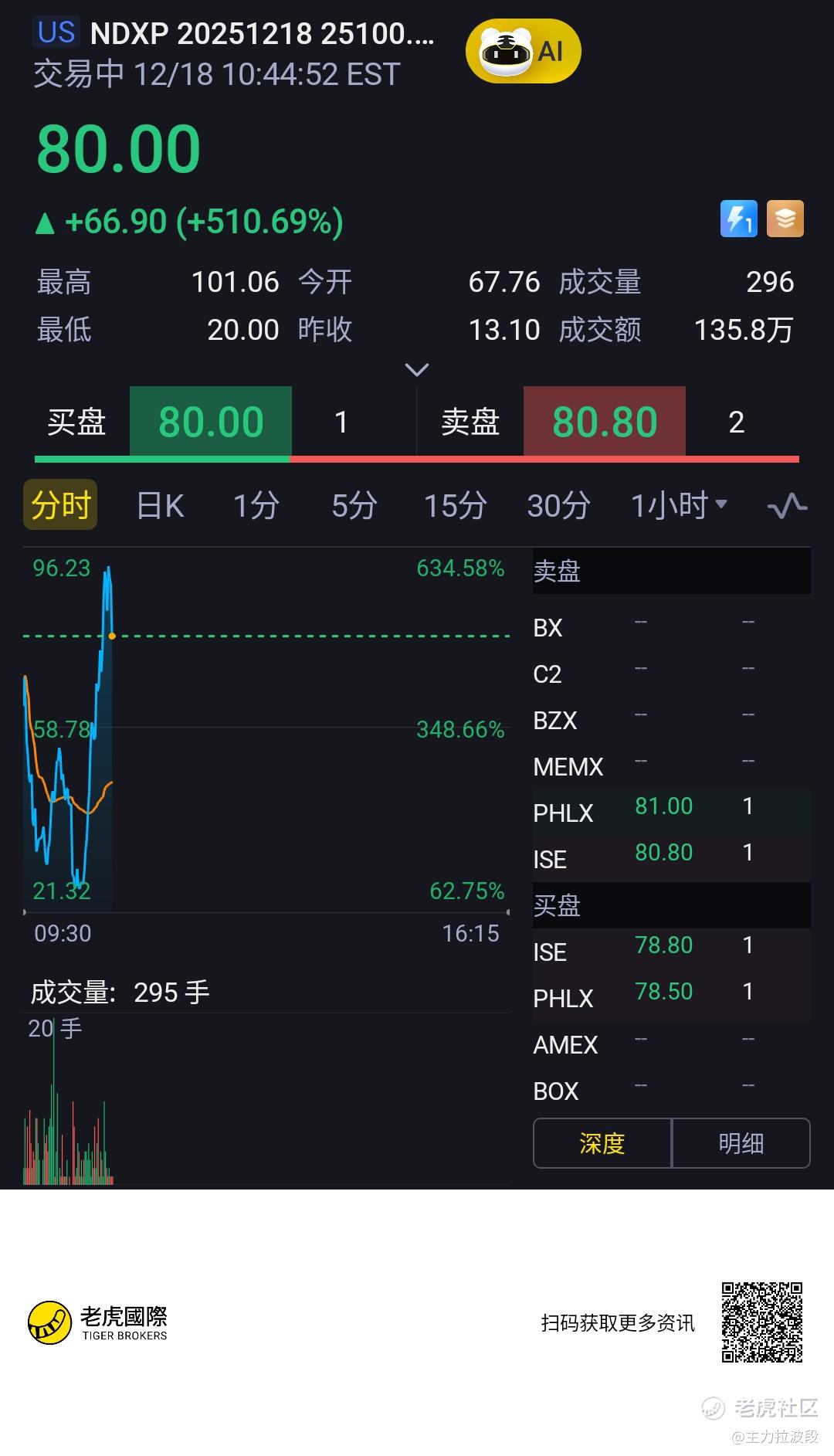This screenshot has width=834, height=1456.
Task: Select the 5分 chart interval
Action: pyautogui.click(x=354, y=505)
